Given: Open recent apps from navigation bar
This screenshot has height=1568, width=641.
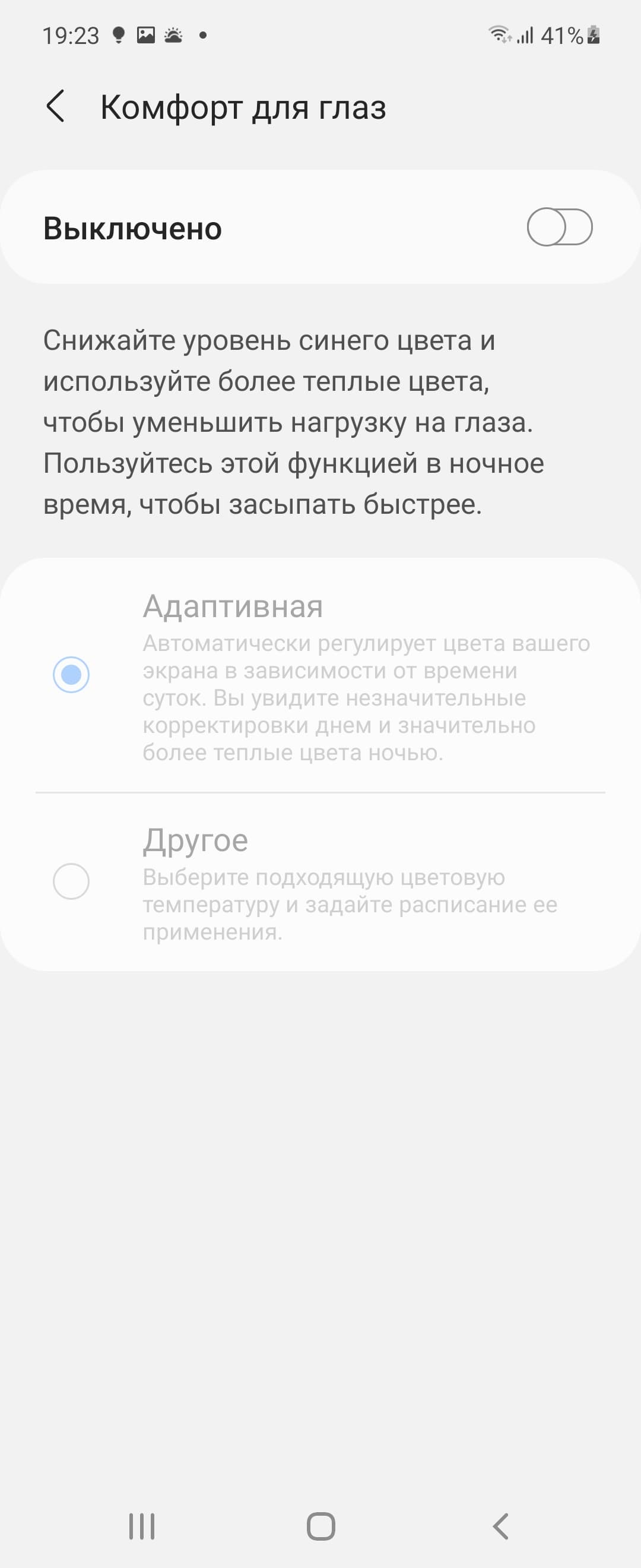Looking at the screenshot, I should coord(142,1526).
